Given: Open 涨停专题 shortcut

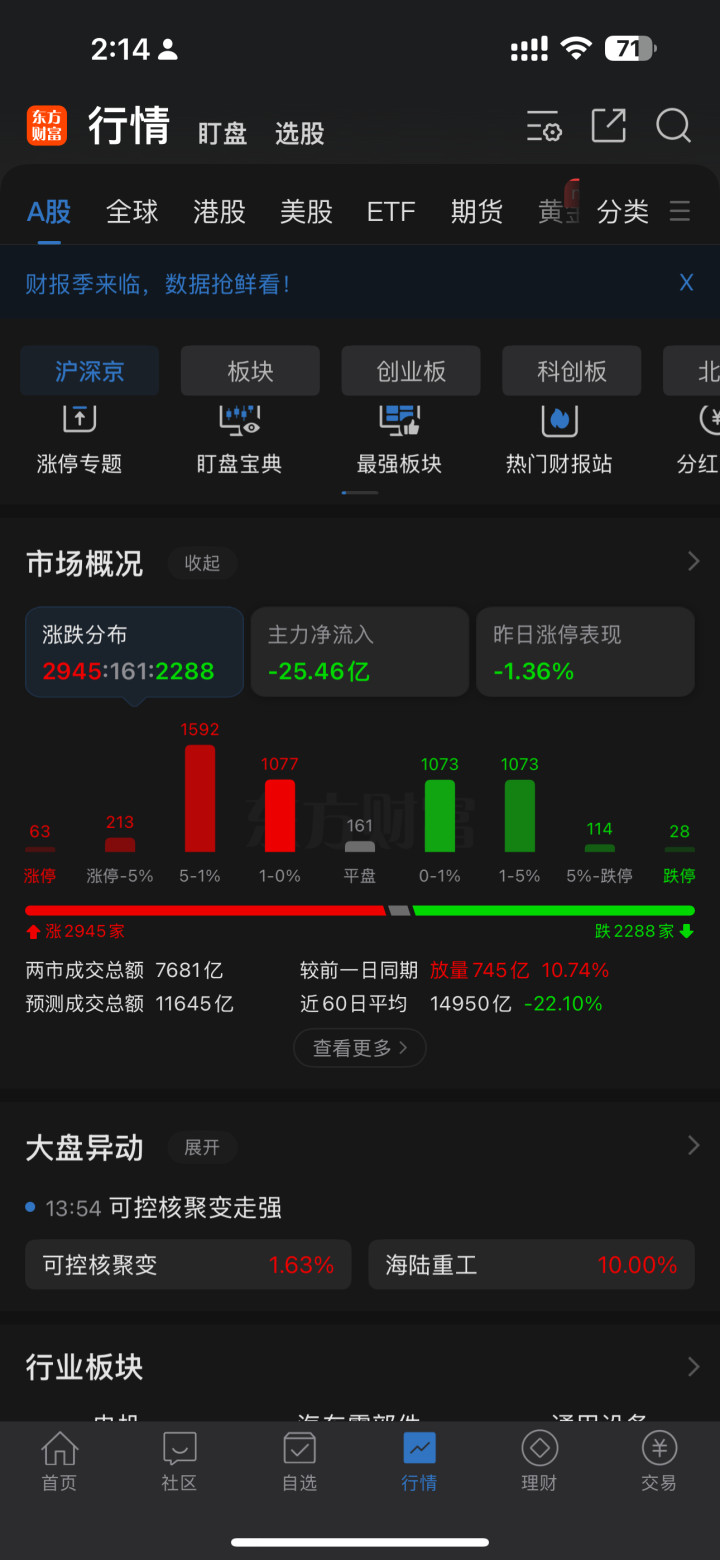Looking at the screenshot, I should [x=79, y=438].
